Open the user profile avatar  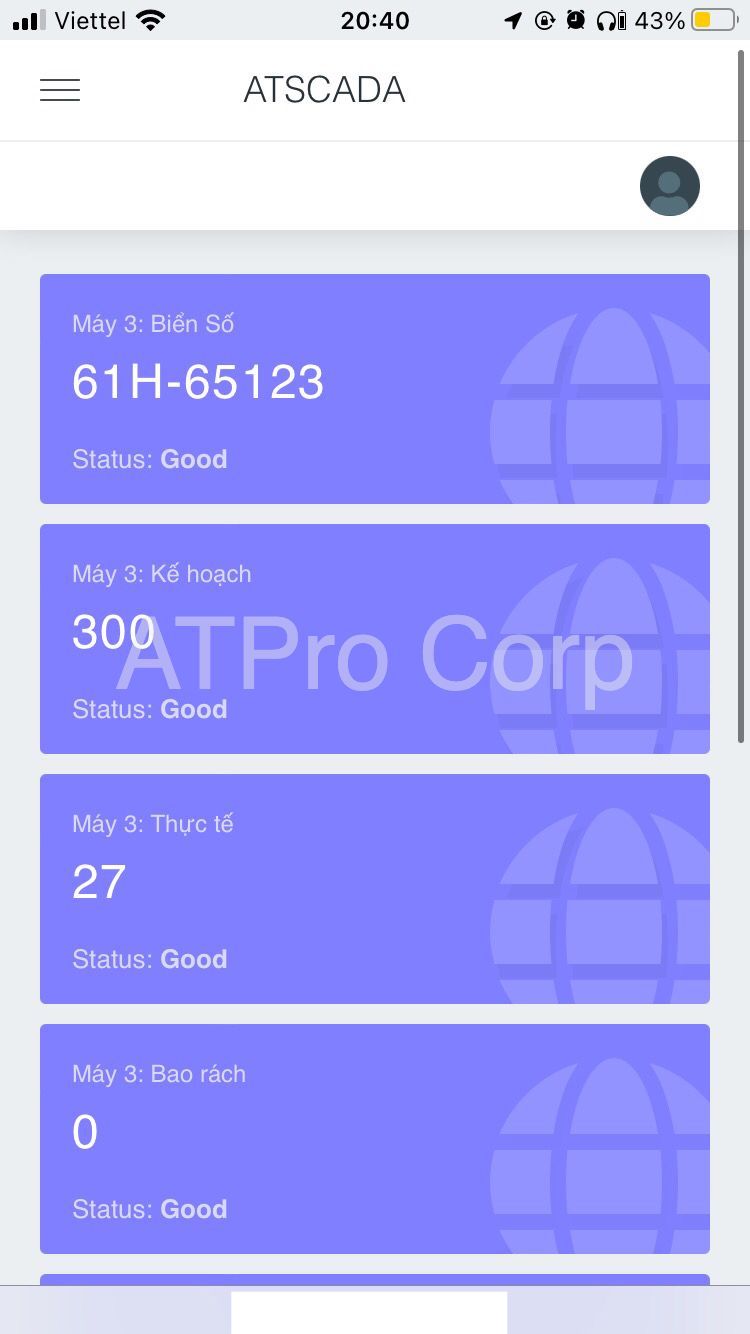tap(669, 186)
